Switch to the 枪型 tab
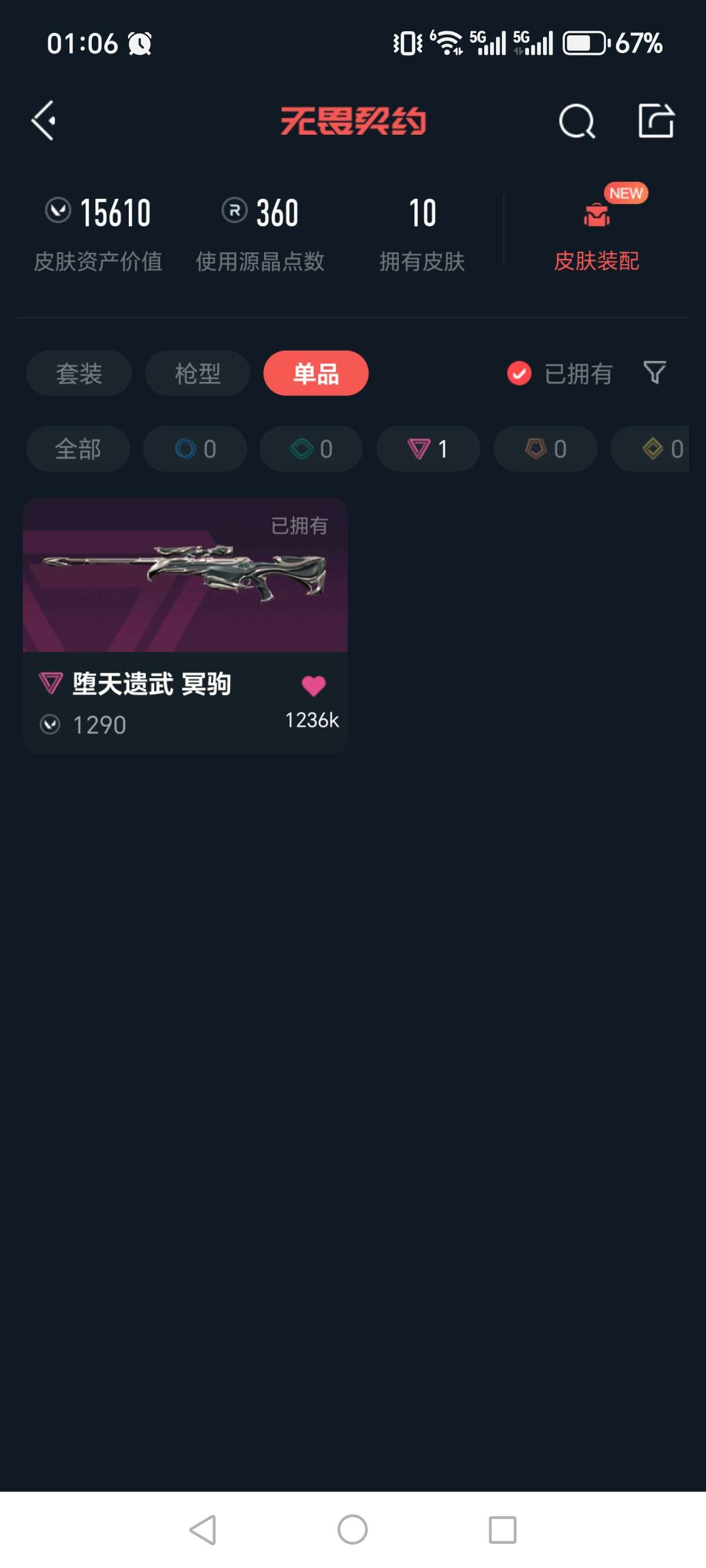The width and height of the screenshot is (706, 1568). (196, 374)
